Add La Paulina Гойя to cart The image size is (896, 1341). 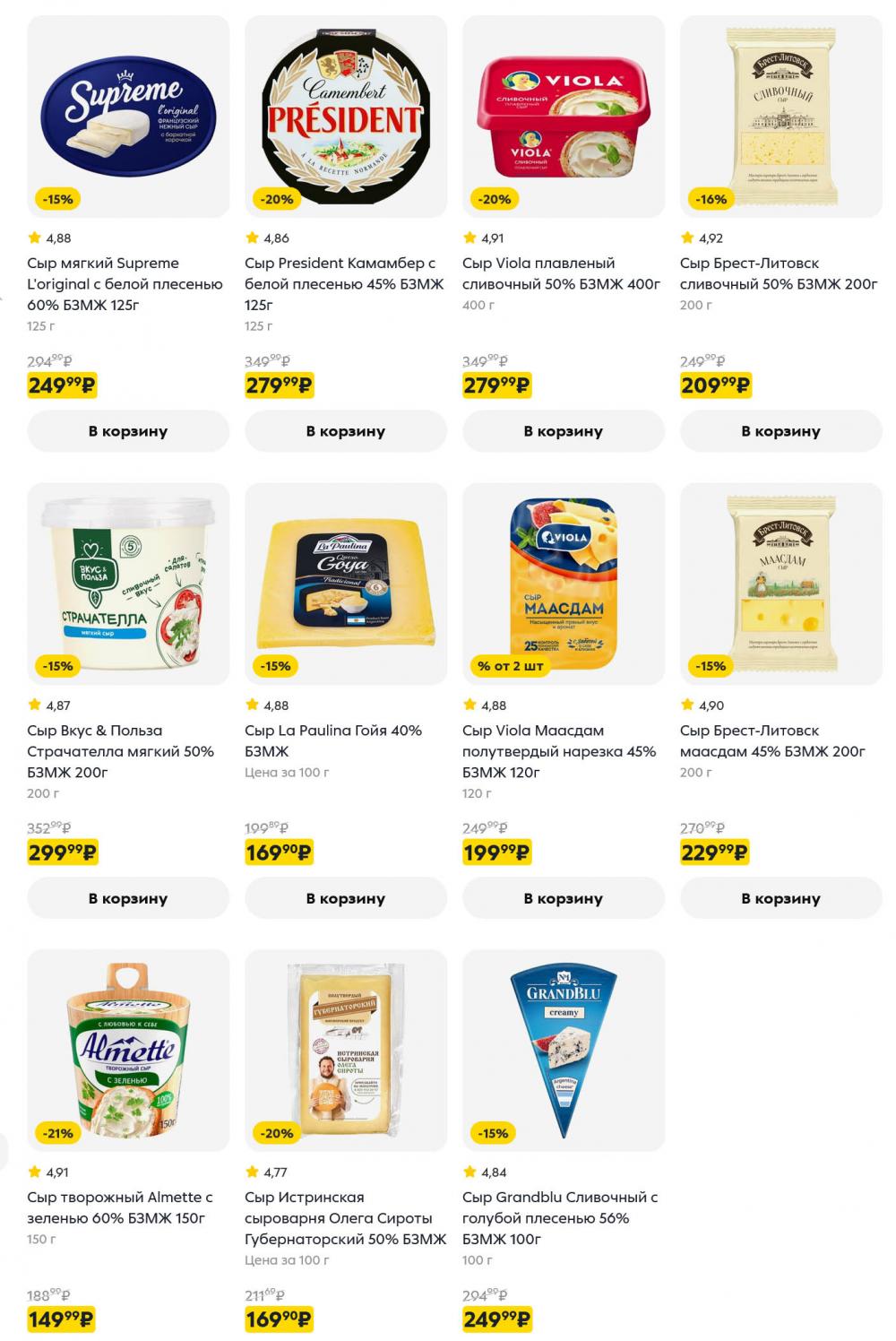tap(346, 898)
